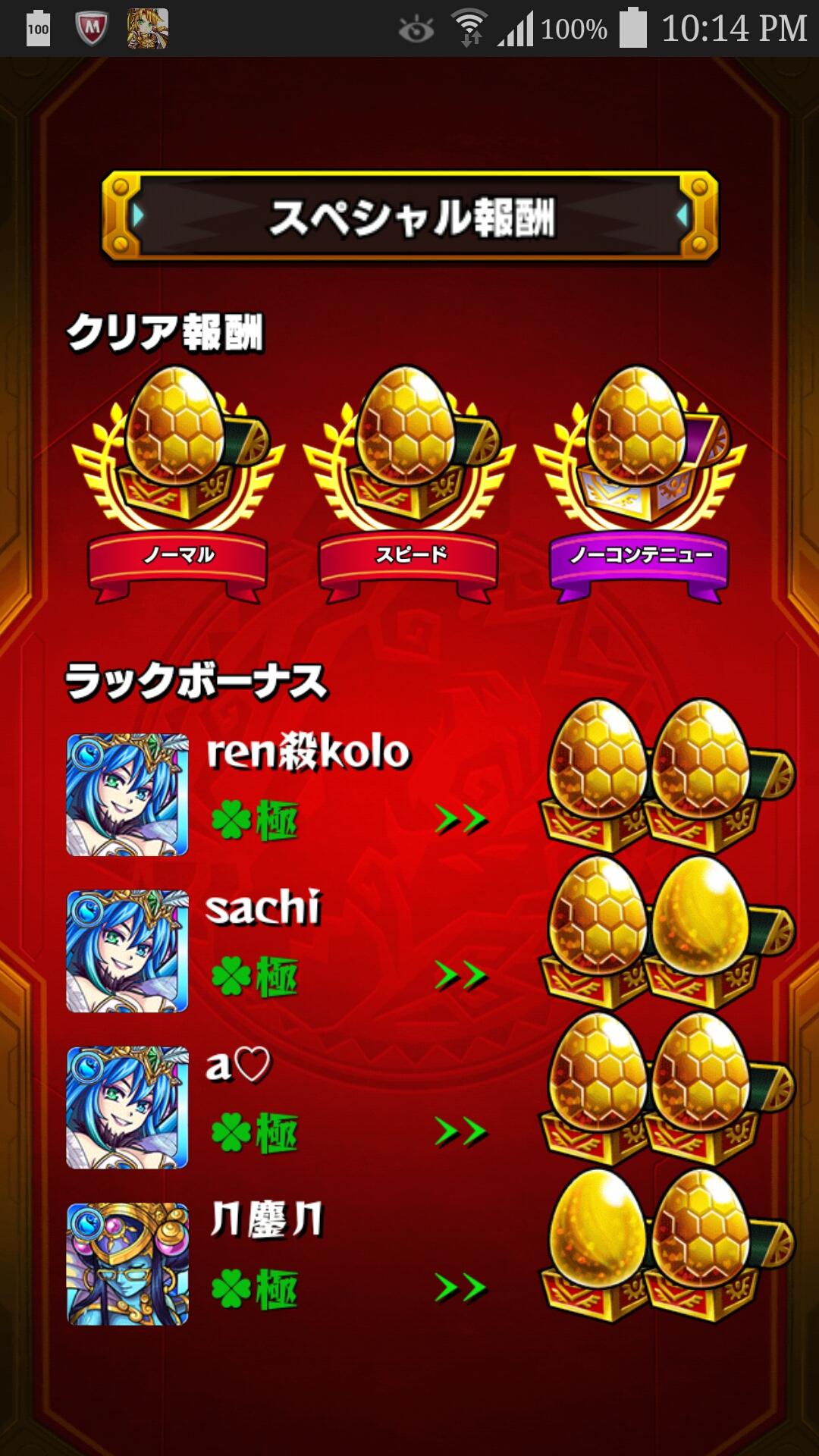Tap the right cyan arrow on the title banner
This screenshot has width=819, height=1456.
click(682, 216)
